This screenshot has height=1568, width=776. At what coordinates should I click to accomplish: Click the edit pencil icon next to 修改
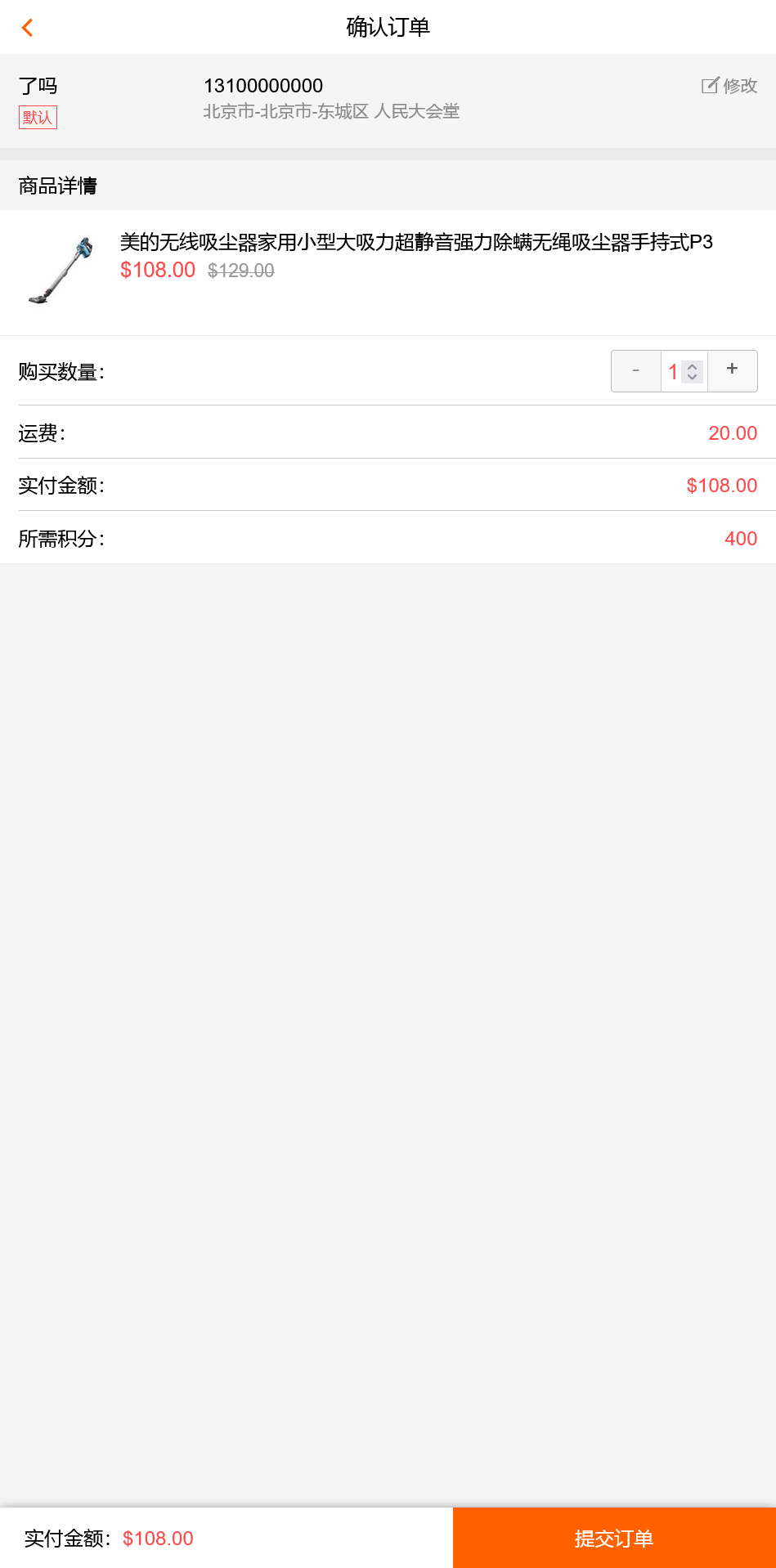tap(708, 85)
